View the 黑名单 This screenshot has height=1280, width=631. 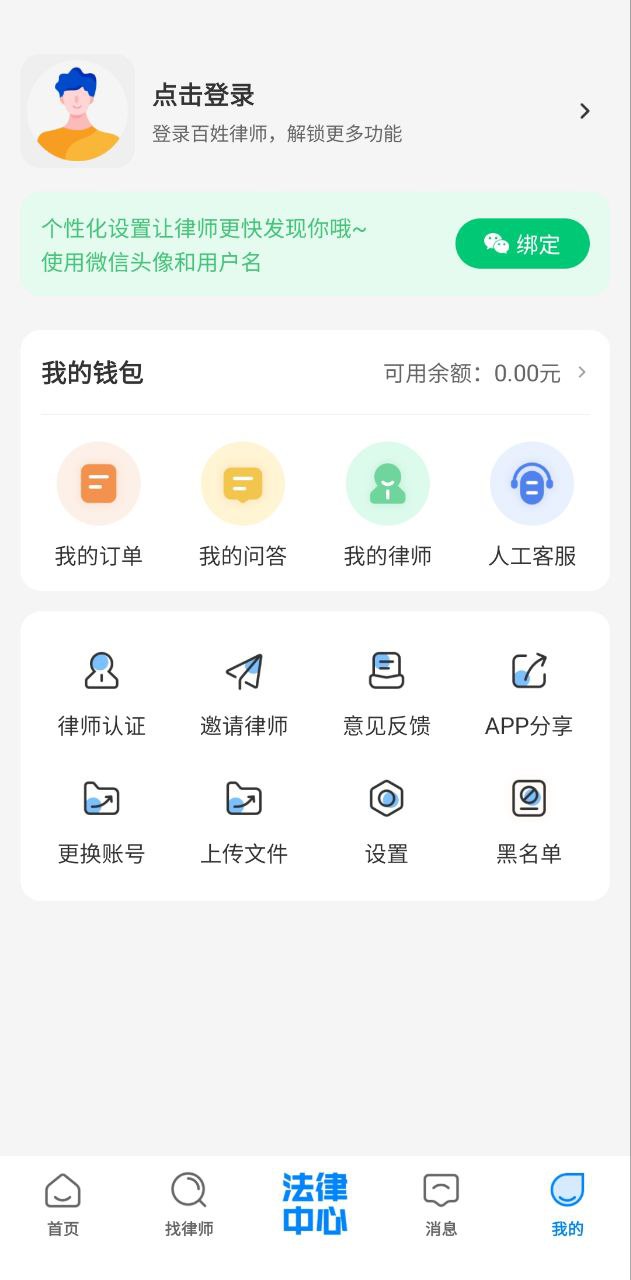click(x=529, y=820)
